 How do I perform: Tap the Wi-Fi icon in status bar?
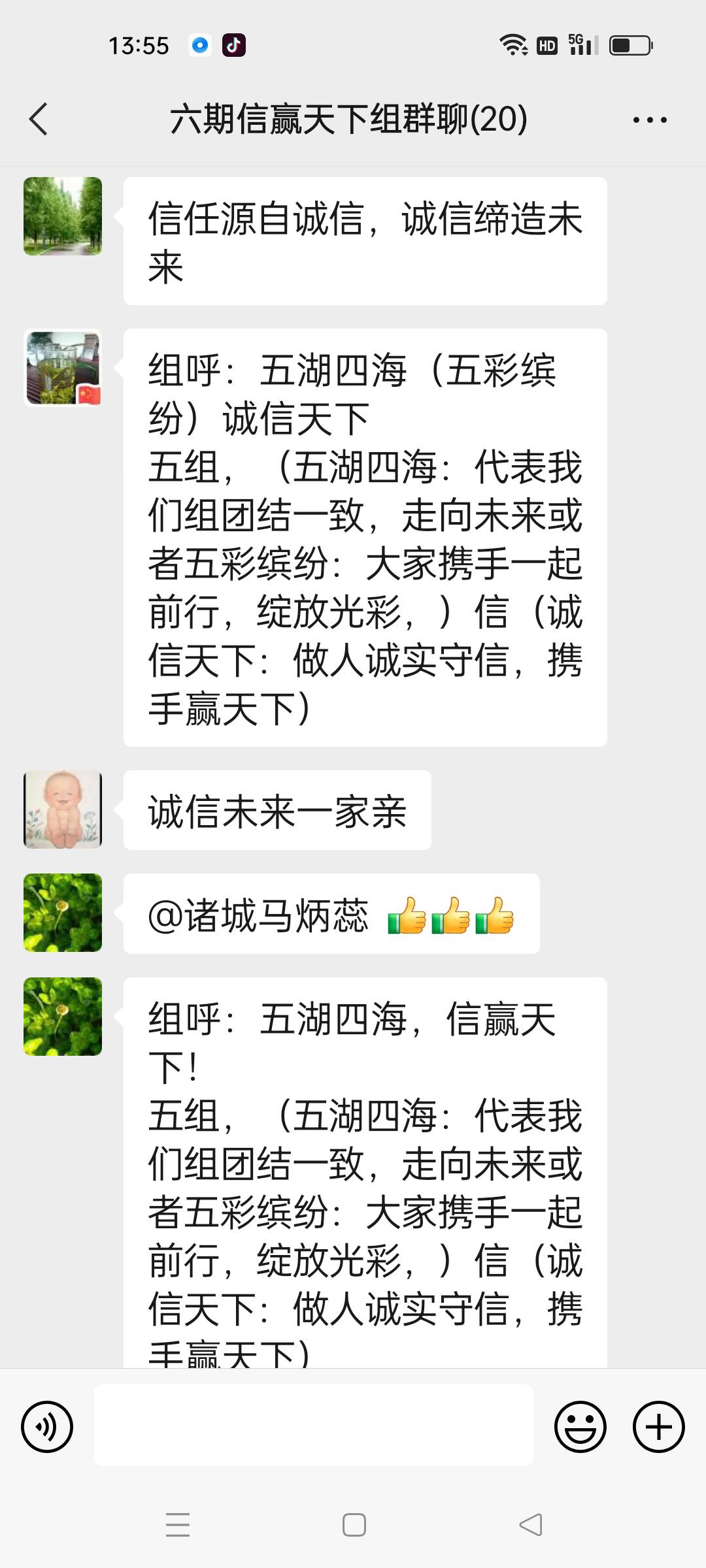click(x=514, y=44)
